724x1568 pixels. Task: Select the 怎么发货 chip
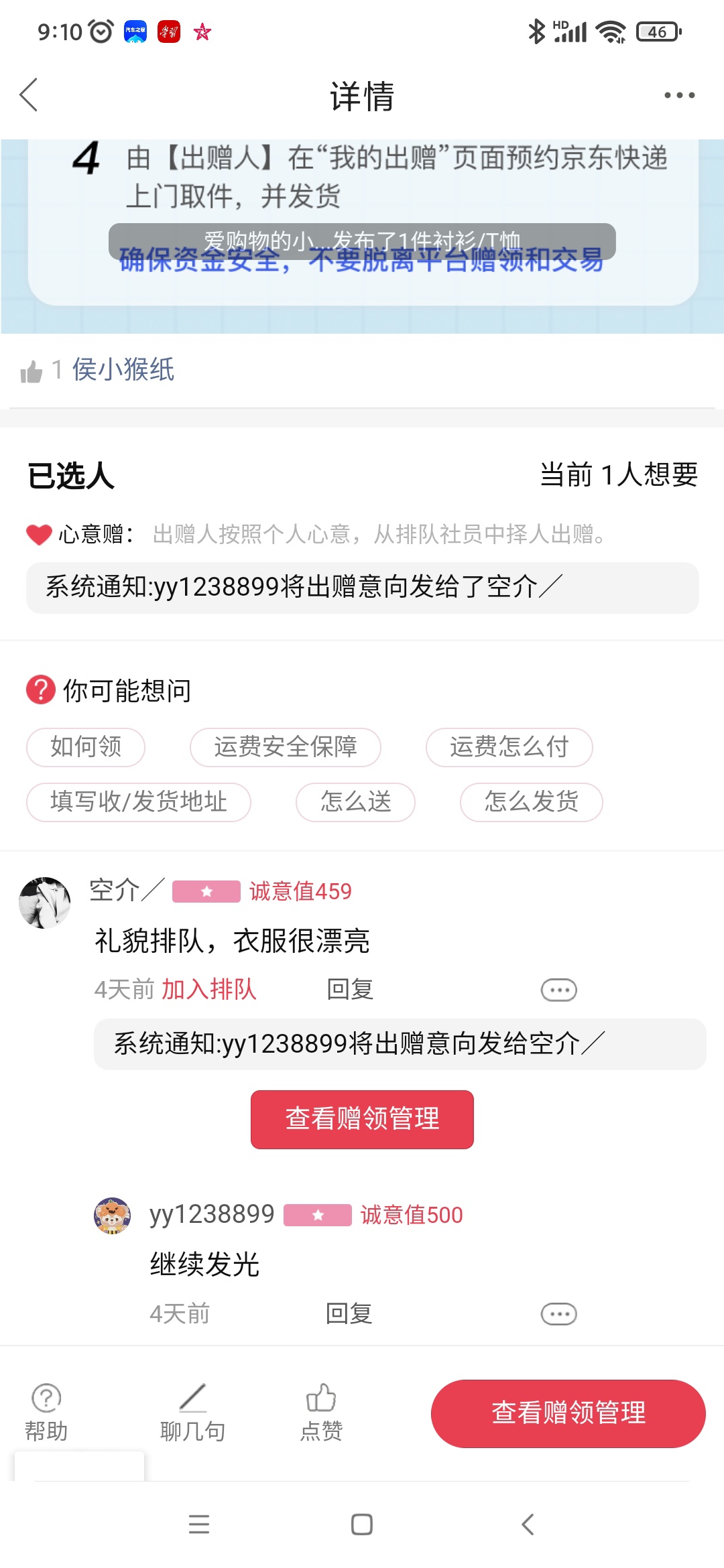531,801
